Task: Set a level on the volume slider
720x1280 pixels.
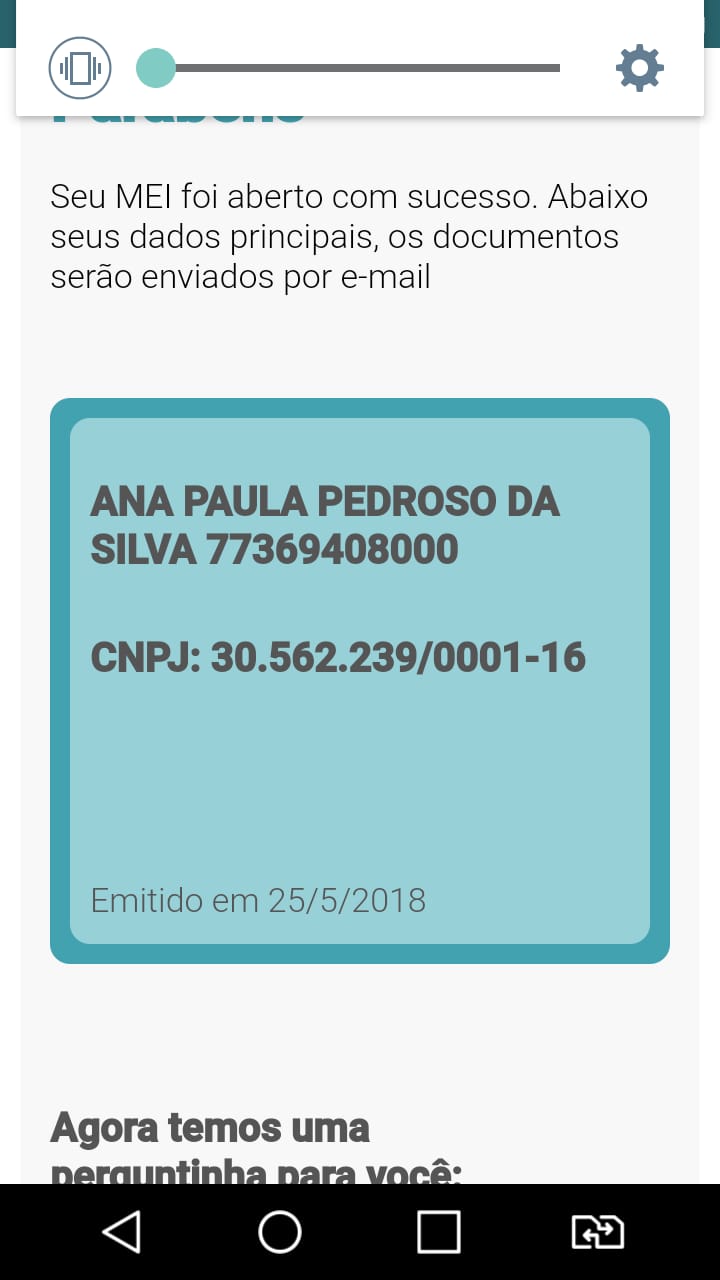Action: coord(348,68)
